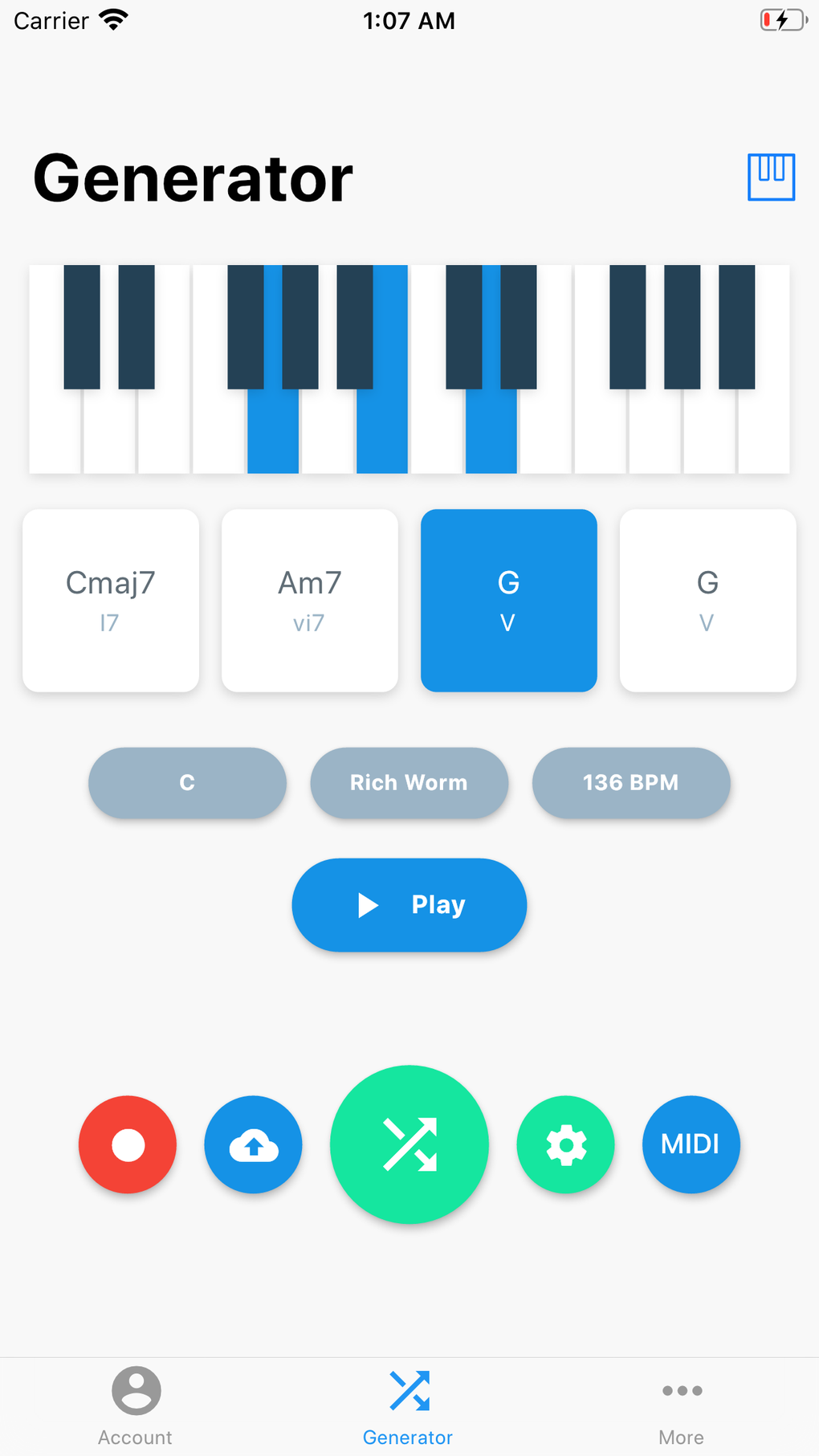The height and width of the screenshot is (1456, 819).
Task: Start recording with the red record button
Action: [128, 1144]
